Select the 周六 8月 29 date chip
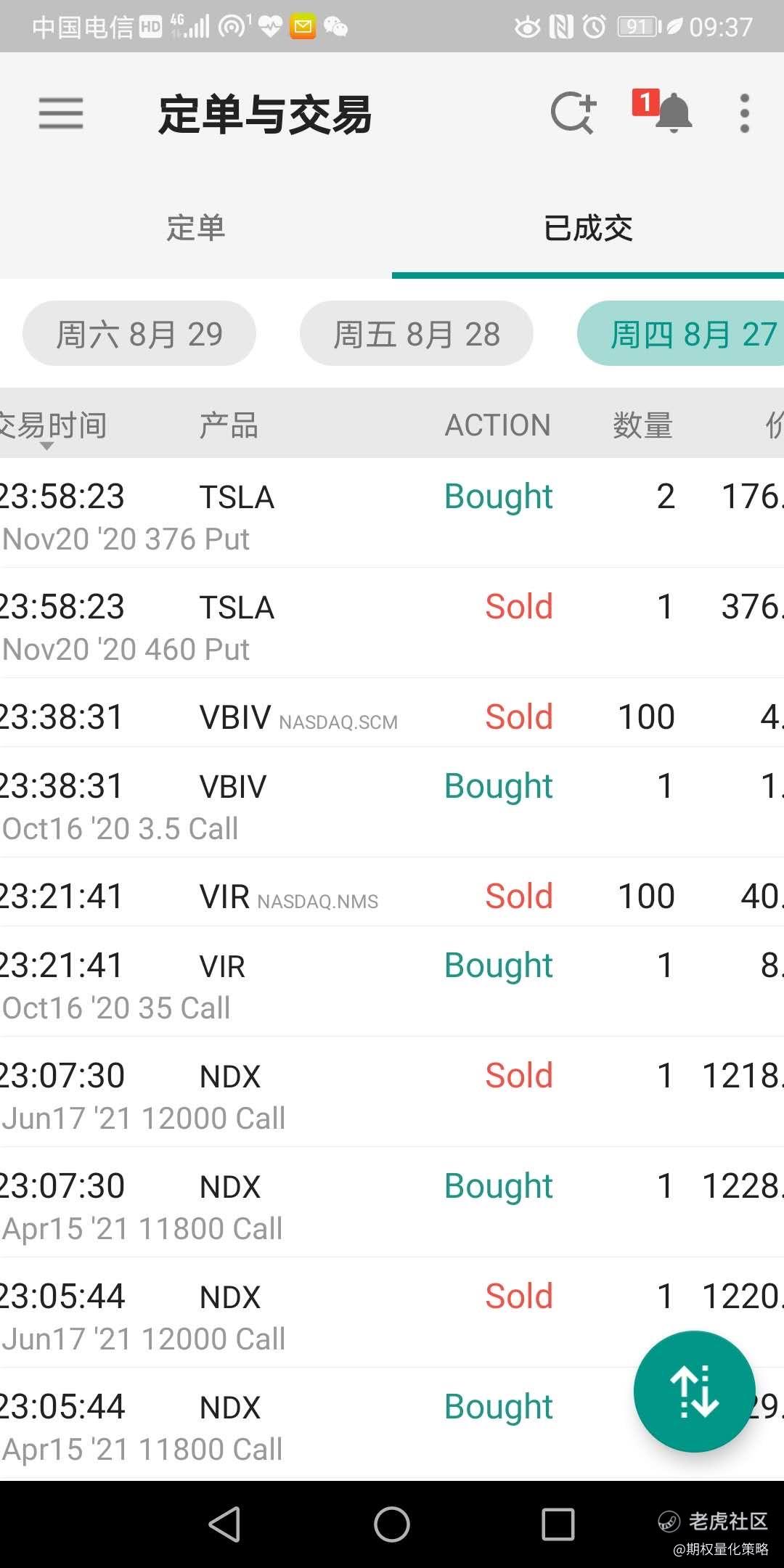 click(139, 334)
